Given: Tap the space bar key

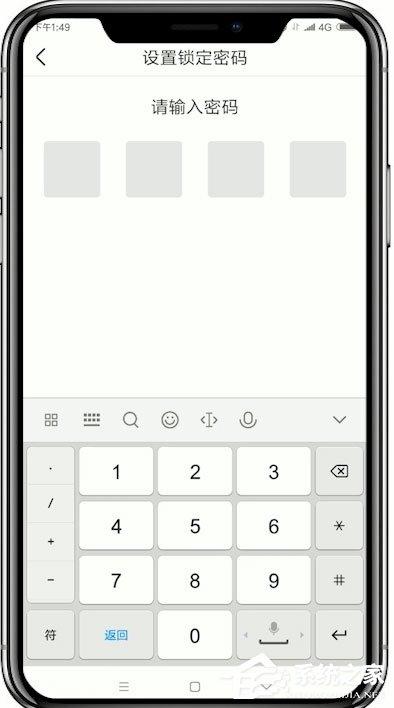Looking at the screenshot, I should click(273, 635).
